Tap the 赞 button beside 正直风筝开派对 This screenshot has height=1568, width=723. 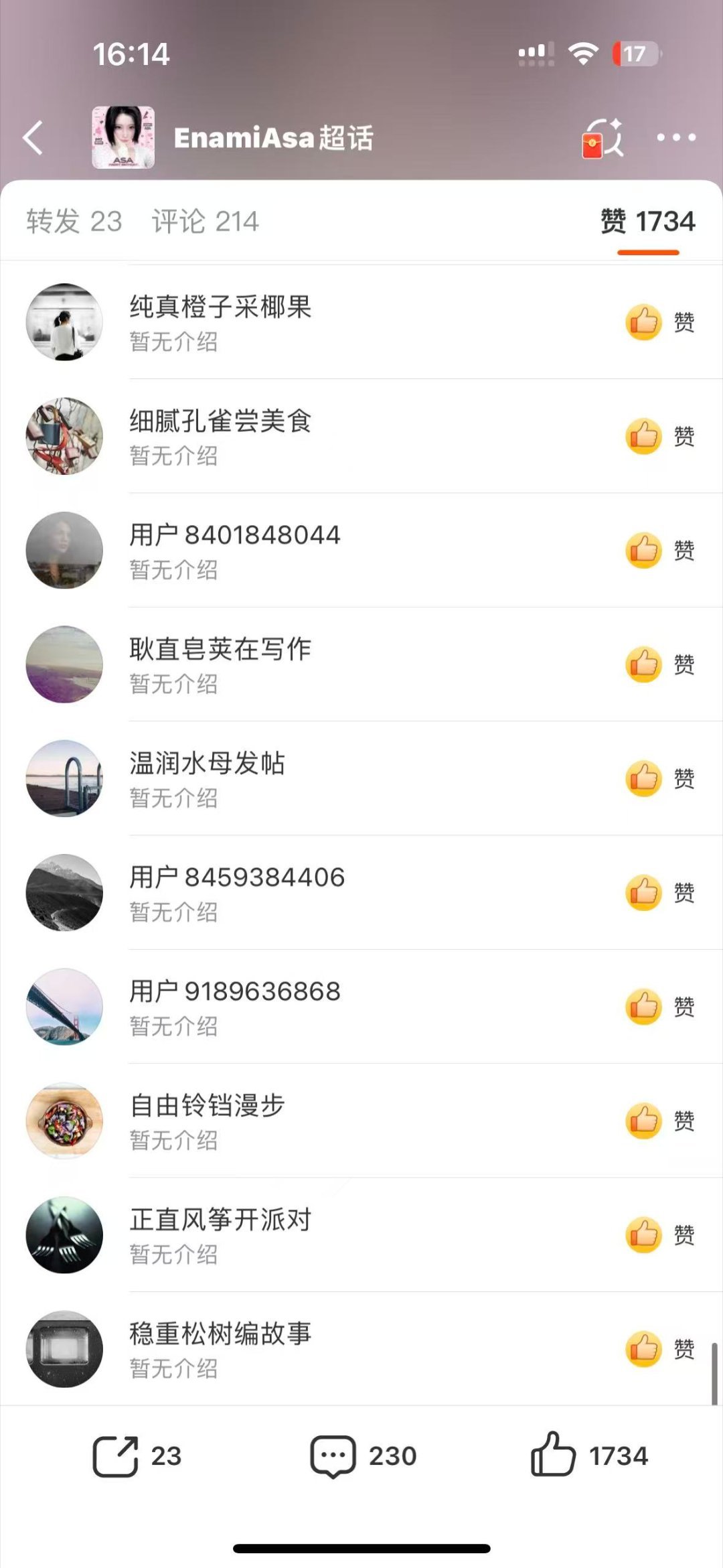pyautogui.click(x=660, y=1234)
